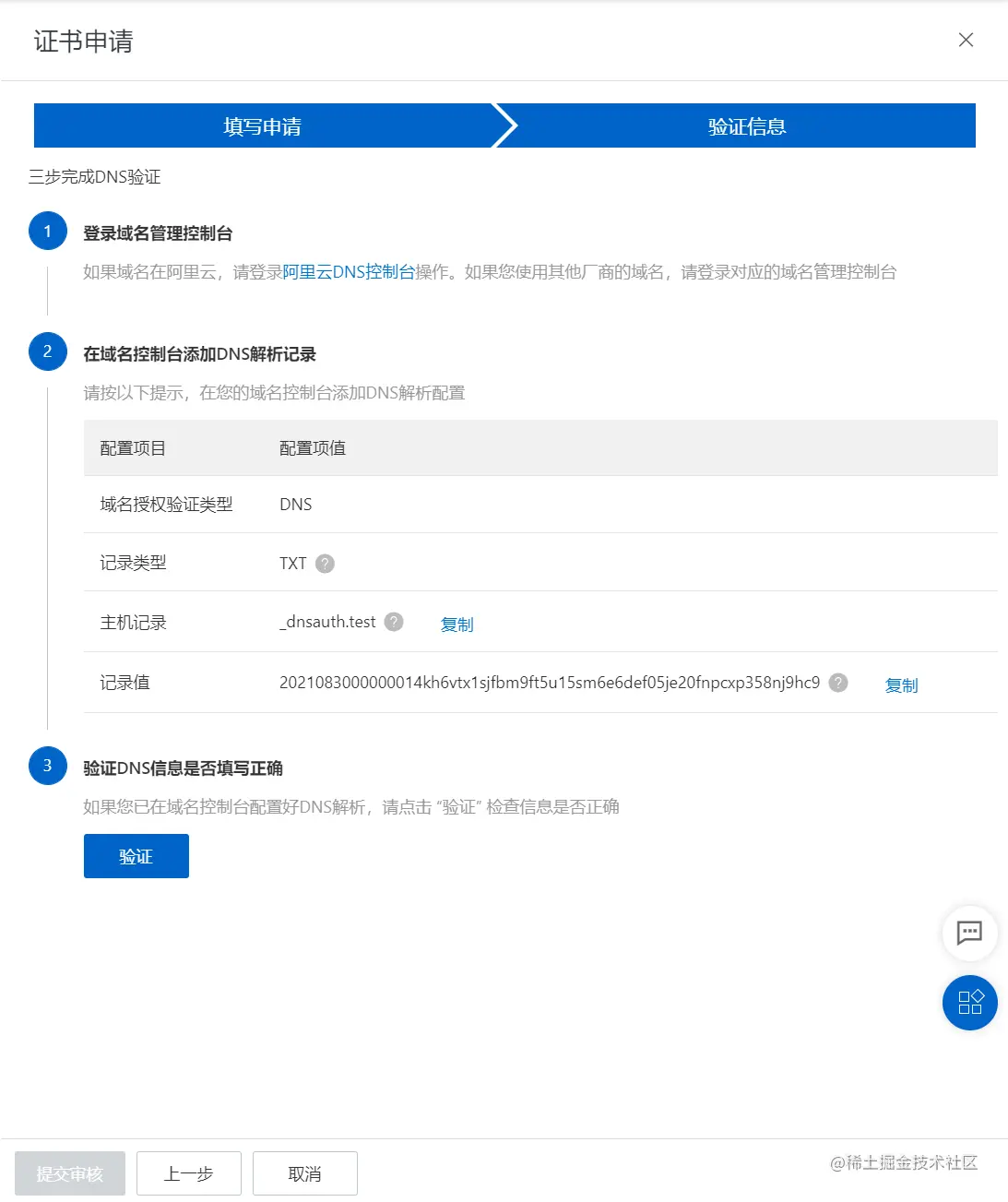Show help icon next to 记录值

[x=837, y=683]
